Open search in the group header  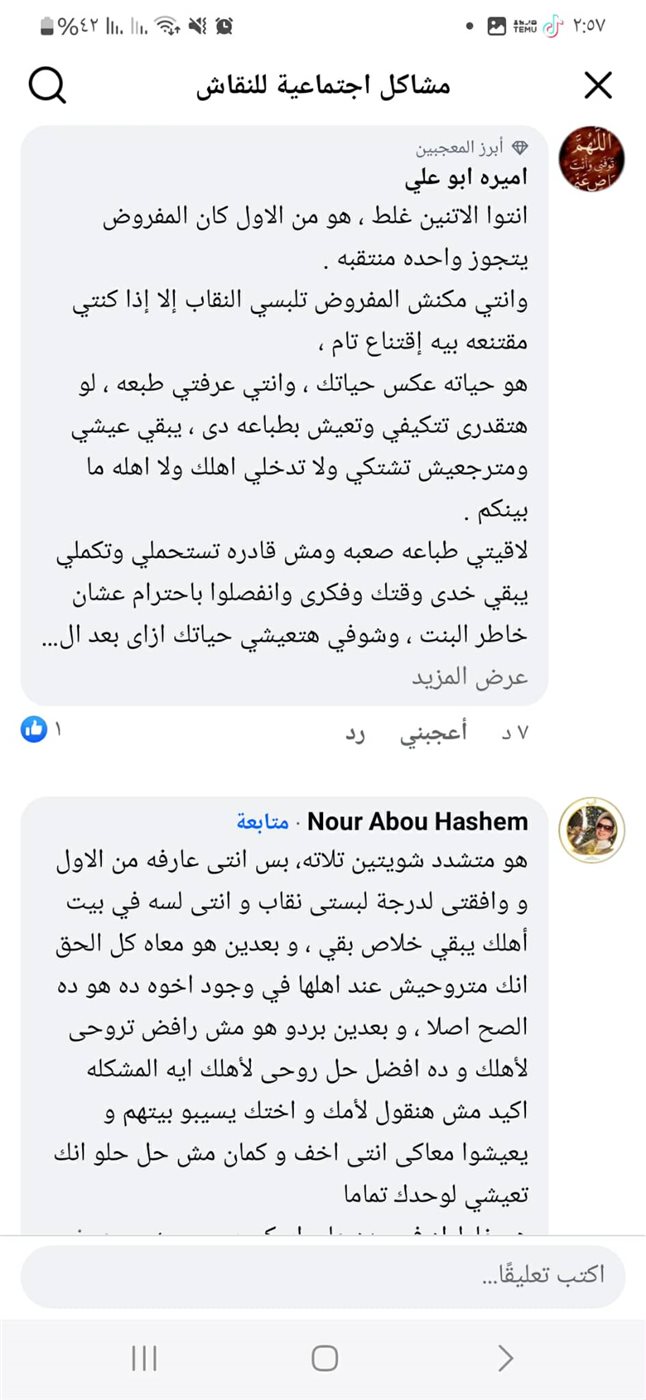click(x=47, y=86)
